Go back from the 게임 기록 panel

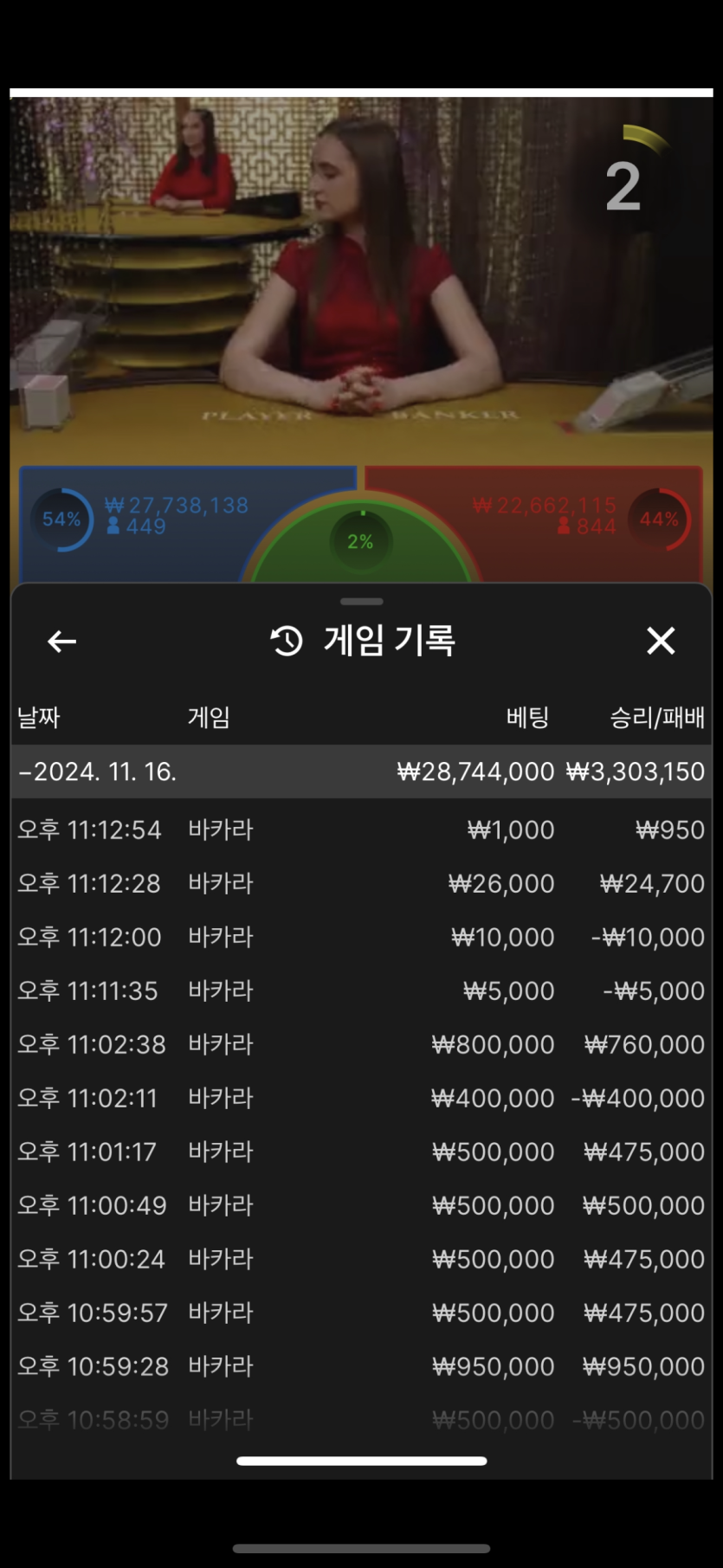tap(61, 642)
